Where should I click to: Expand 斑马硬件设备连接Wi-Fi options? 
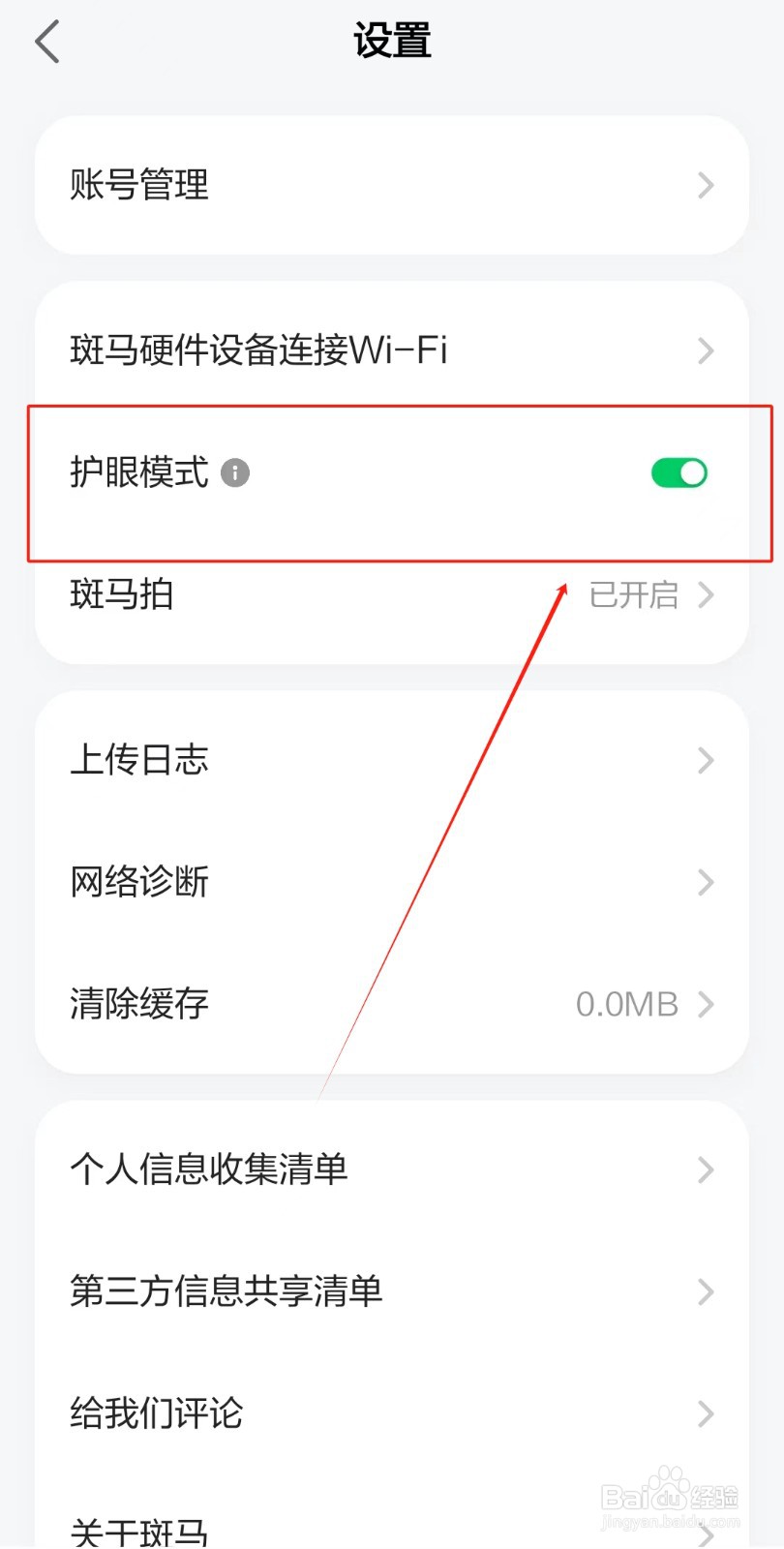coord(706,351)
